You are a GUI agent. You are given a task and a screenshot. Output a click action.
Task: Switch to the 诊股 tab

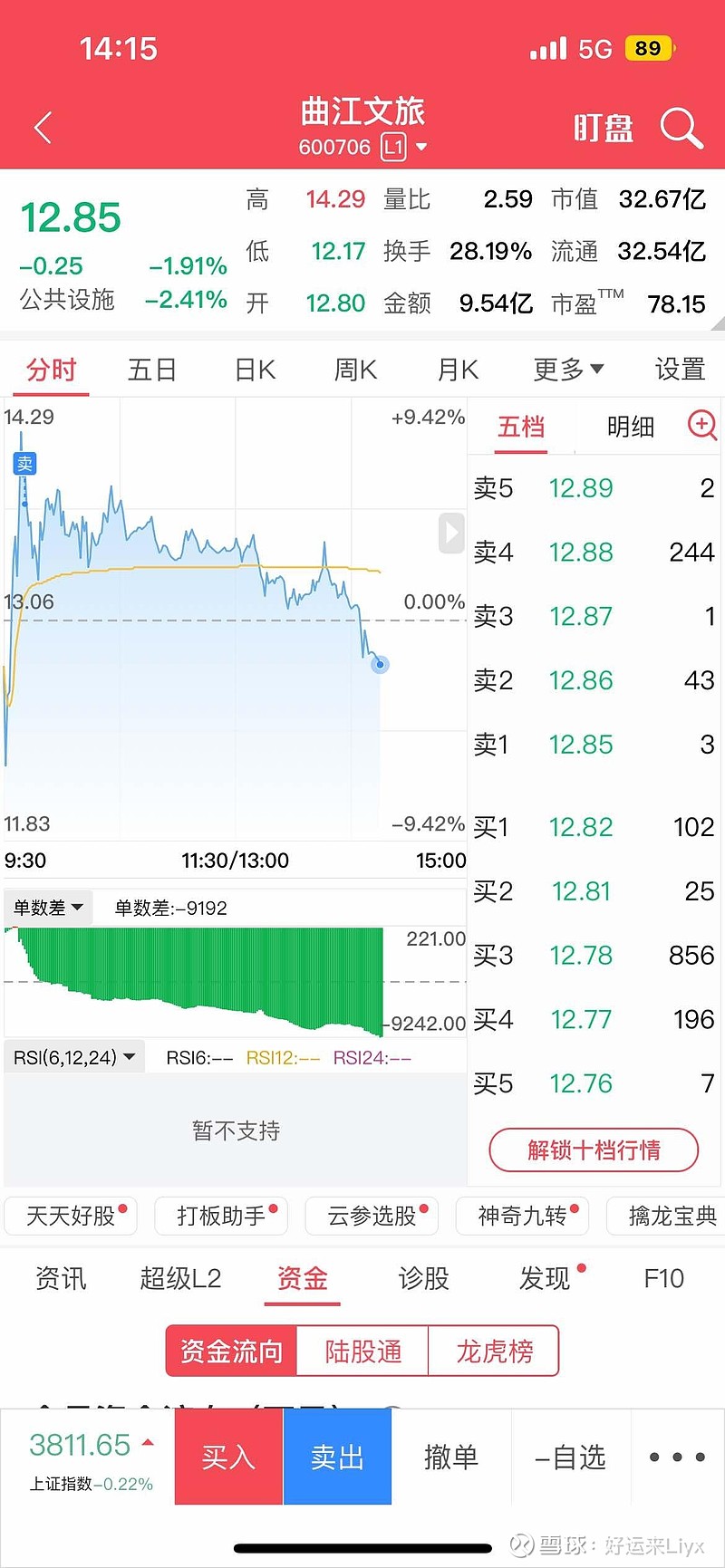tap(423, 1278)
